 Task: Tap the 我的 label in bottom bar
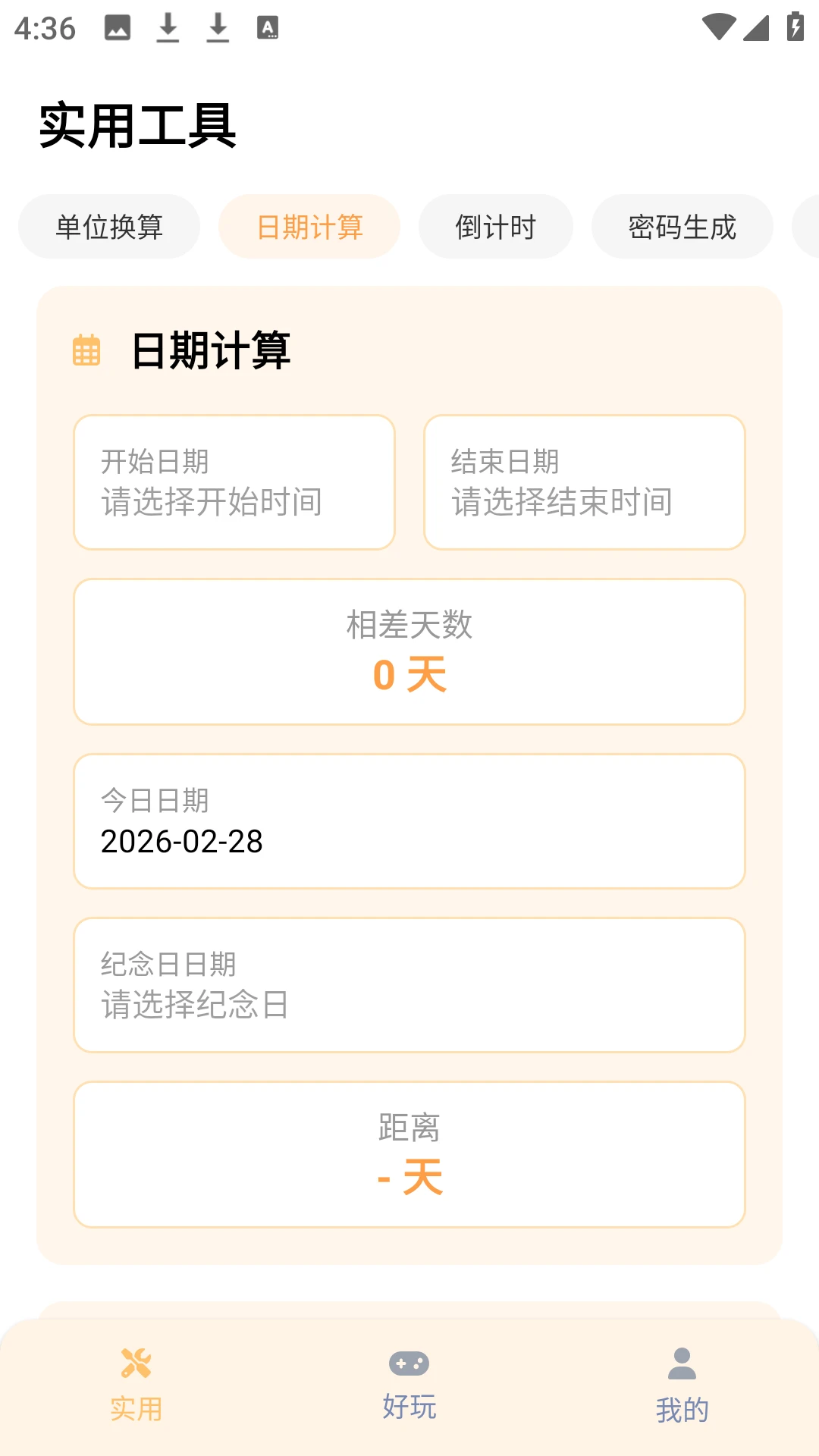(682, 1409)
